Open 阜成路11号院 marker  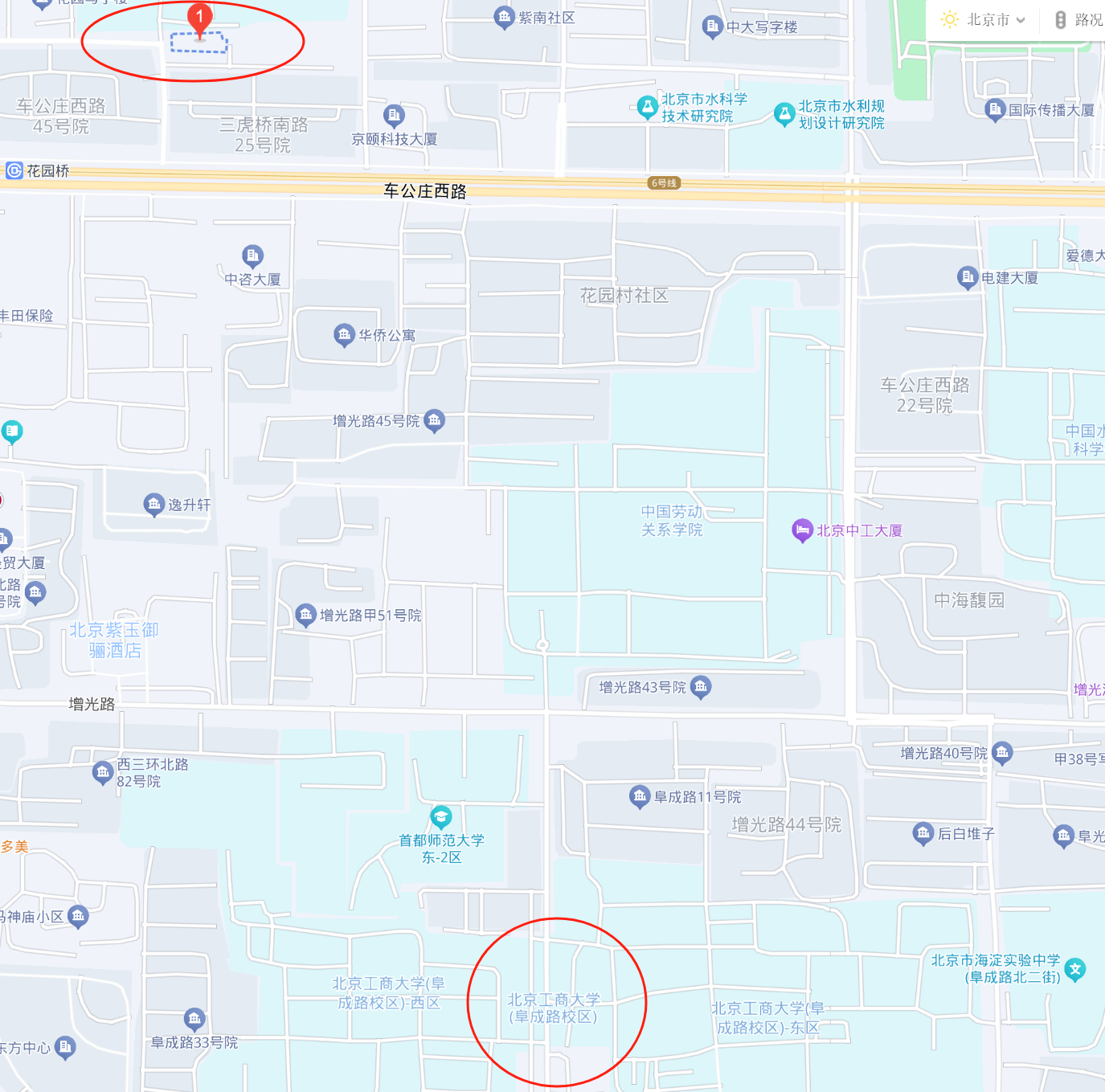639,796
